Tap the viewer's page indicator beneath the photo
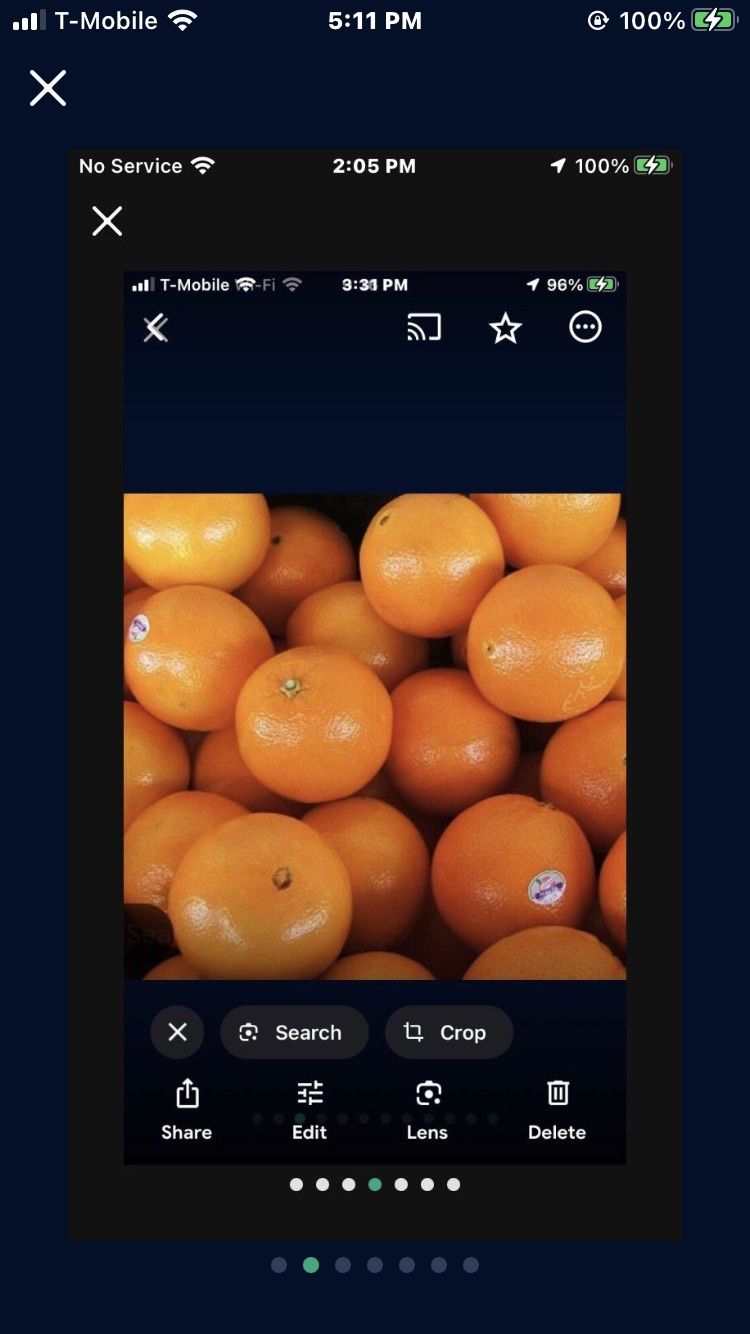 point(374,1265)
